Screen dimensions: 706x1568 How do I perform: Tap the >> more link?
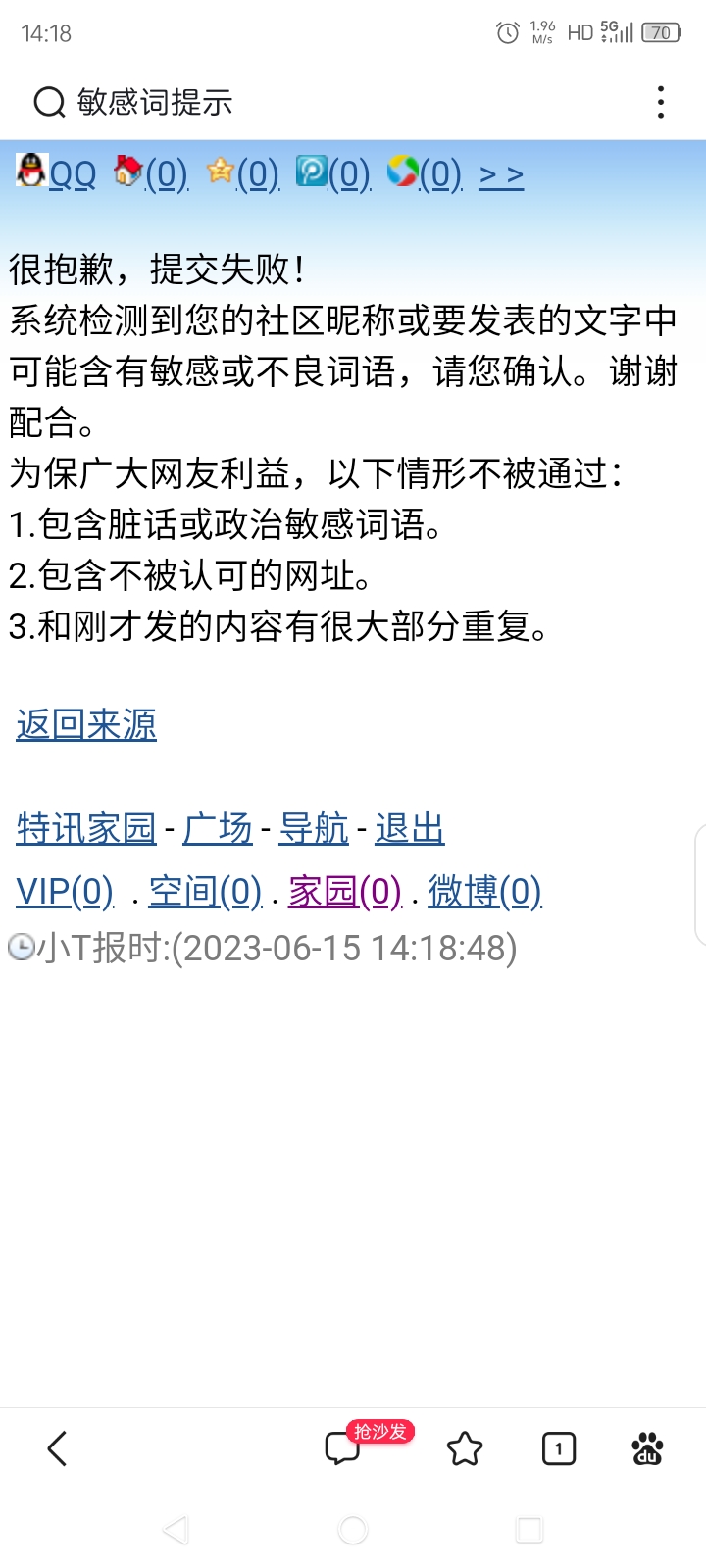tap(501, 175)
